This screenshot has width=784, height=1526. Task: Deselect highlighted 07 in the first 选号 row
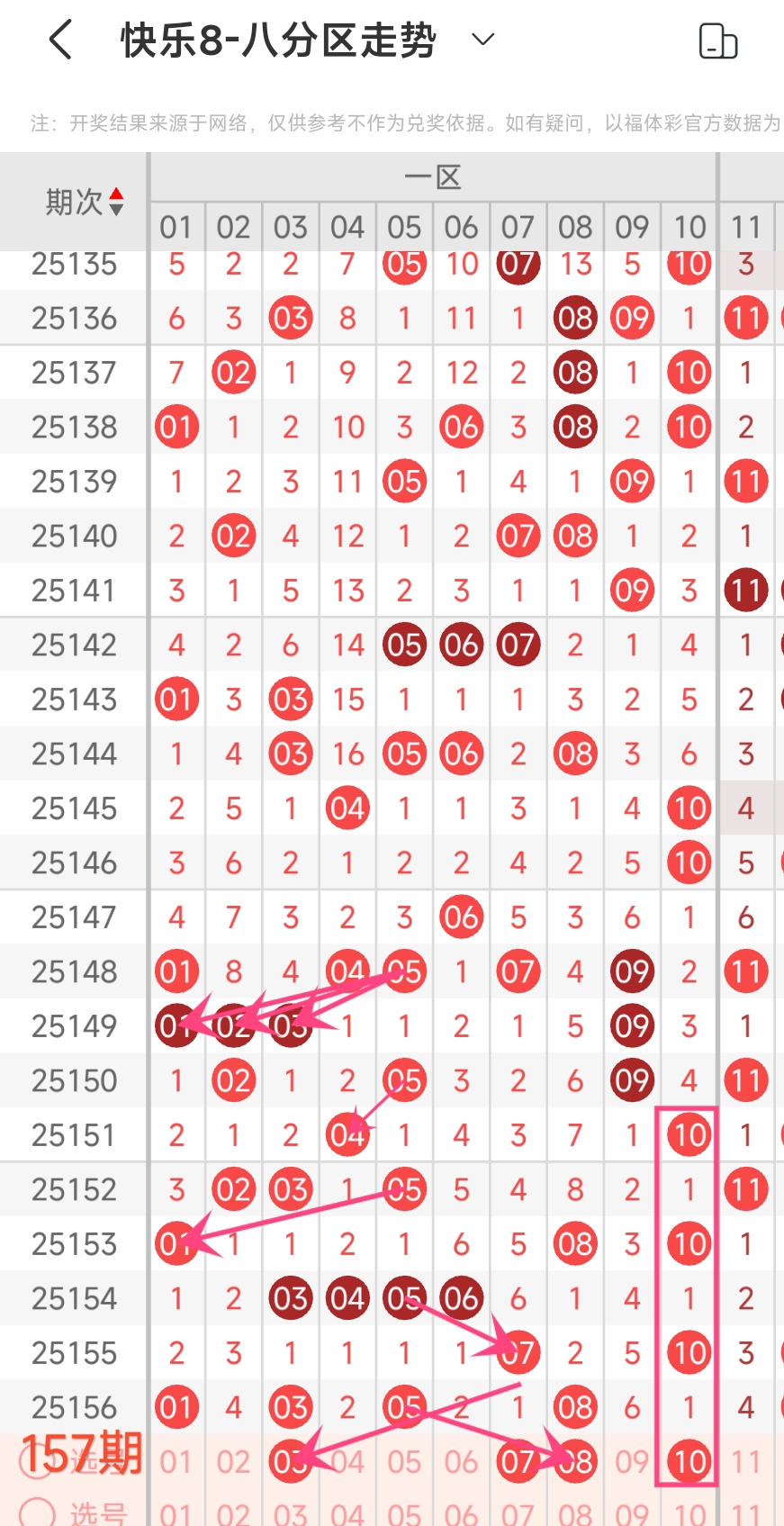coord(518,1461)
